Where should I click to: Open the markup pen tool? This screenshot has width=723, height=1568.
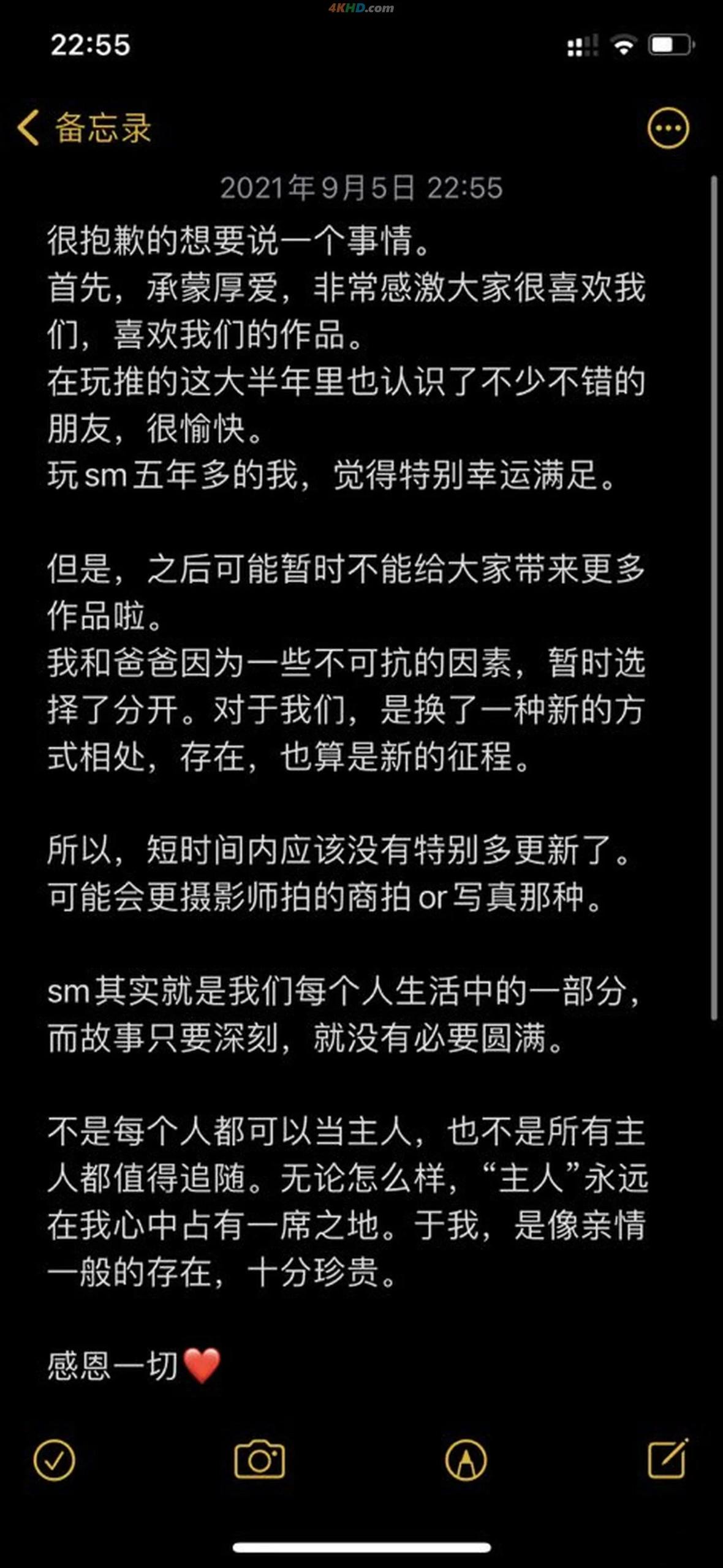click(466, 1460)
